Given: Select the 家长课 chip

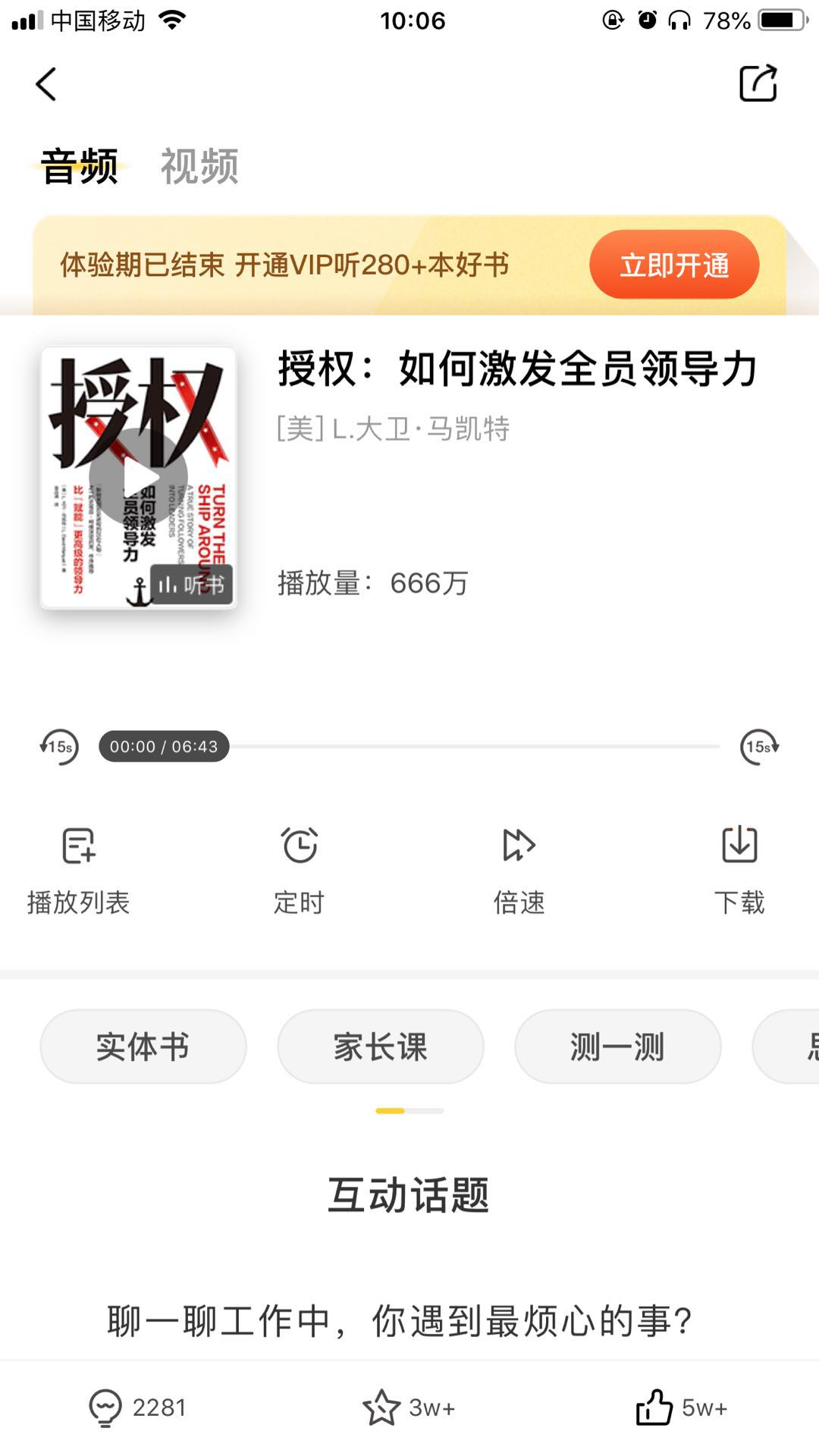Looking at the screenshot, I should pyautogui.click(x=381, y=1046).
